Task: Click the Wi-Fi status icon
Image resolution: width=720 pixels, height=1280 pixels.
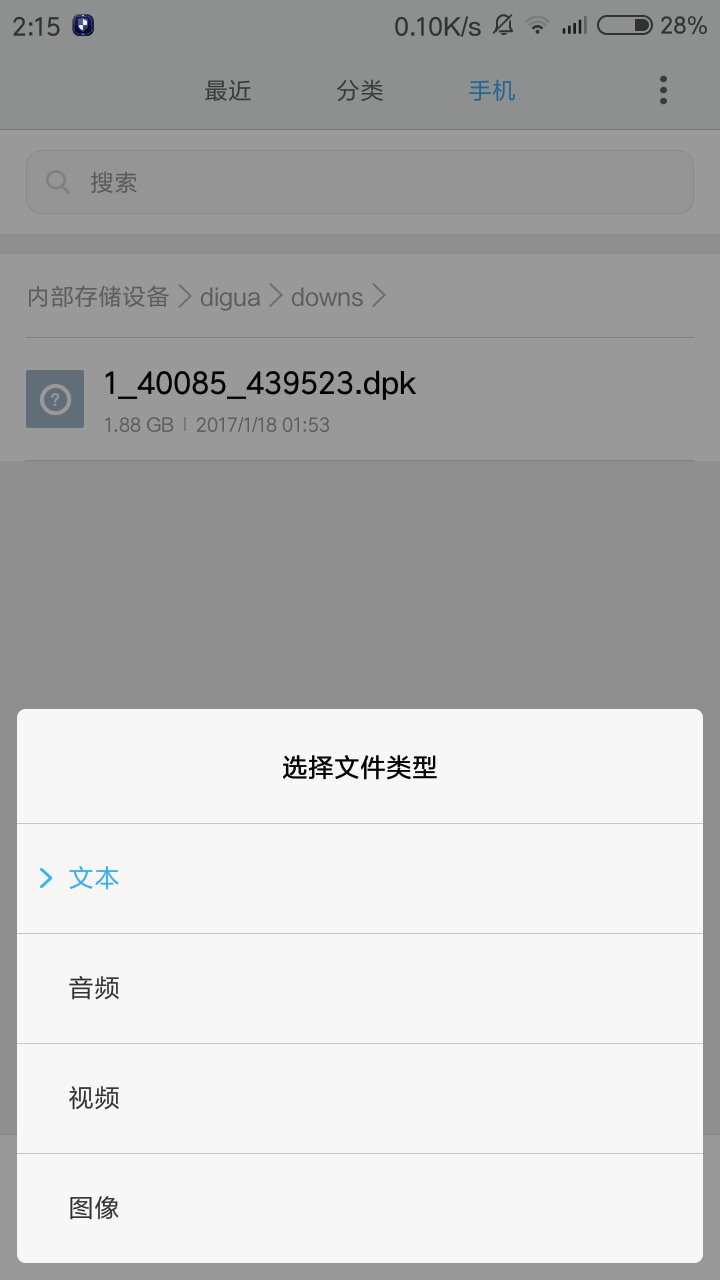Action: pyautogui.click(x=537, y=25)
